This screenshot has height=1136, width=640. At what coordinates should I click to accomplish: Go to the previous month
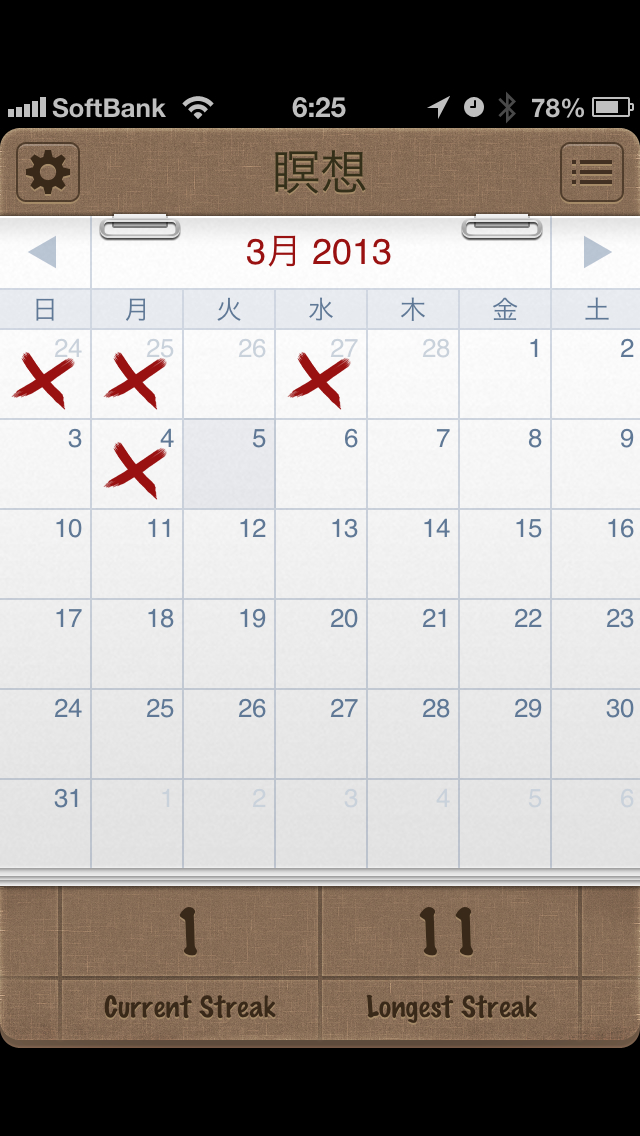click(44, 252)
